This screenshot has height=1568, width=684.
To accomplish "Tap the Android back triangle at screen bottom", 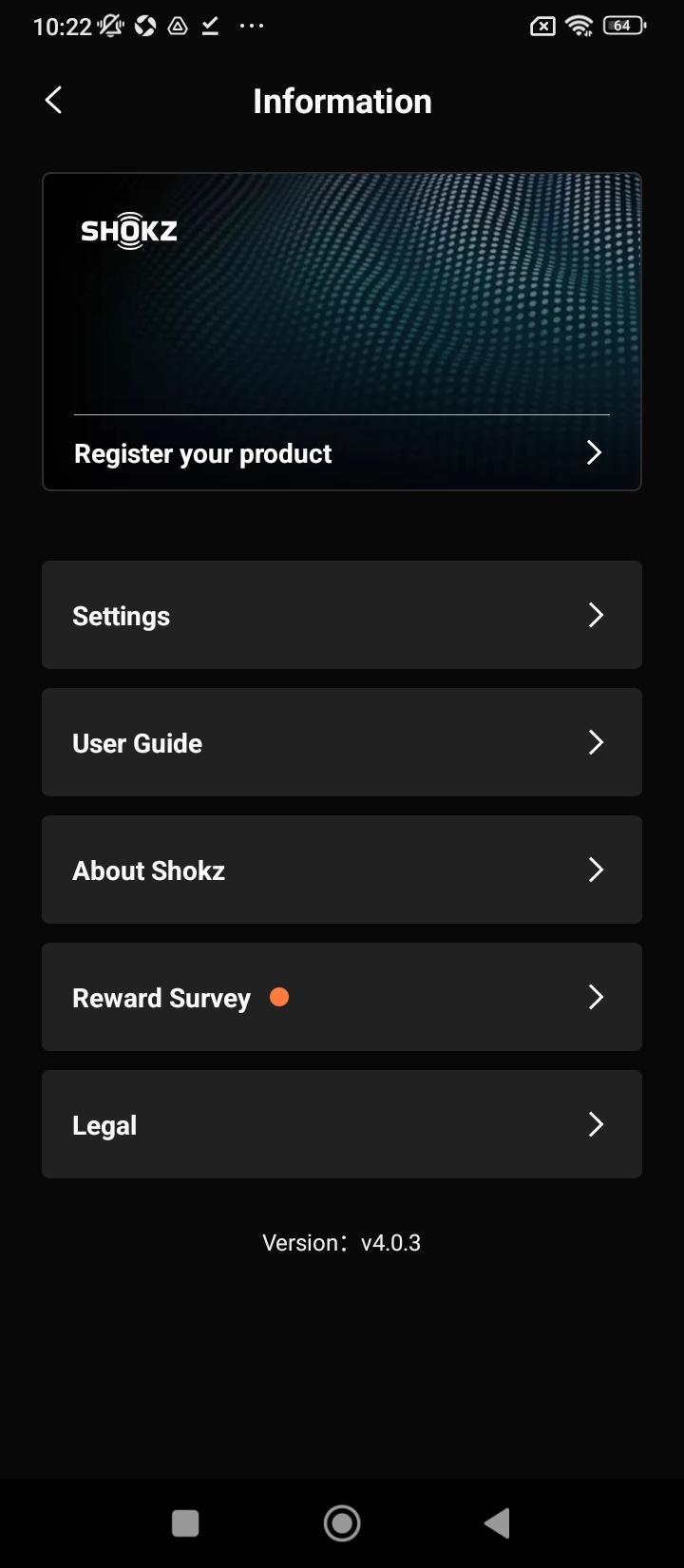I will click(x=496, y=1521).
